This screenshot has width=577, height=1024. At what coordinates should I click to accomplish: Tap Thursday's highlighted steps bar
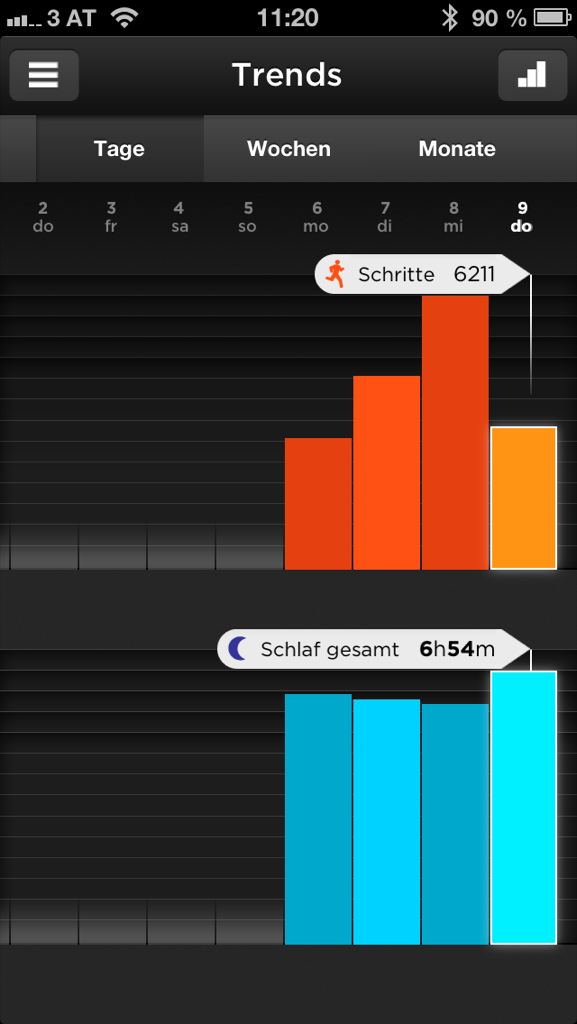coord(523,498)
